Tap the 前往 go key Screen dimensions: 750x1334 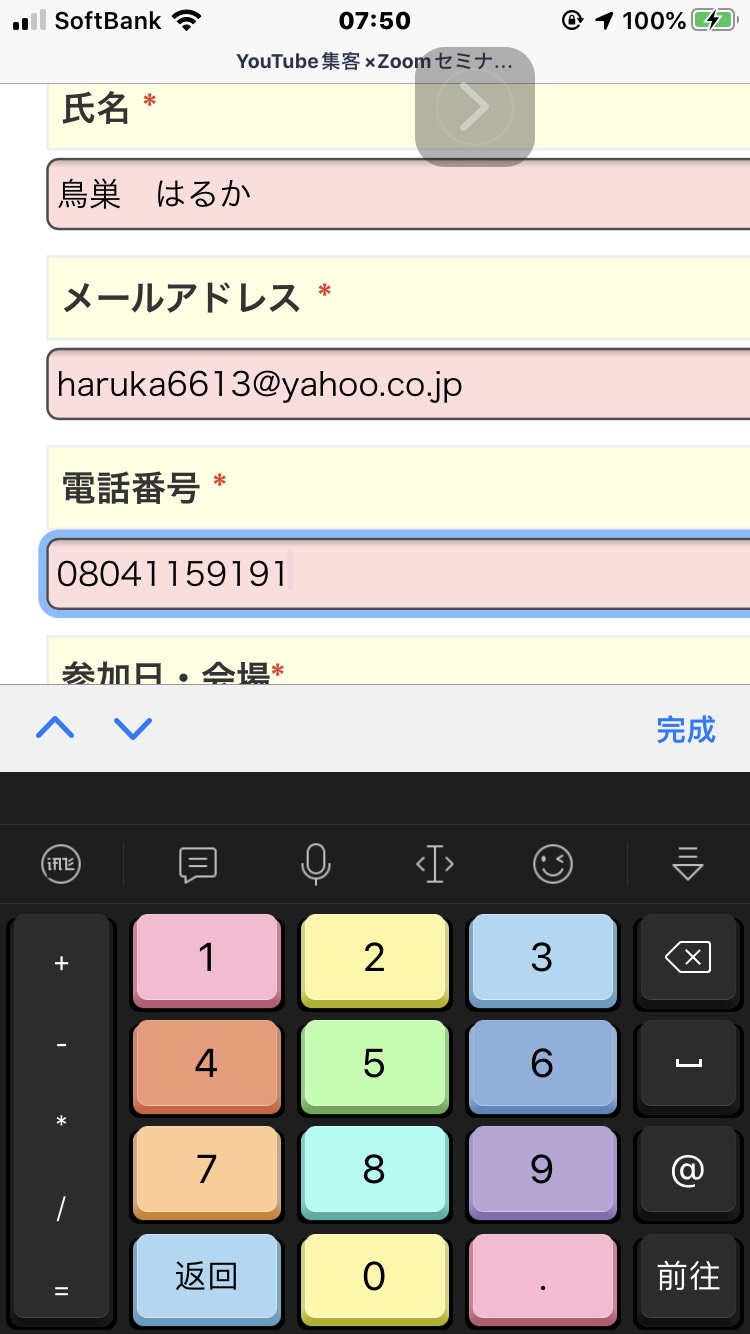688,1277
